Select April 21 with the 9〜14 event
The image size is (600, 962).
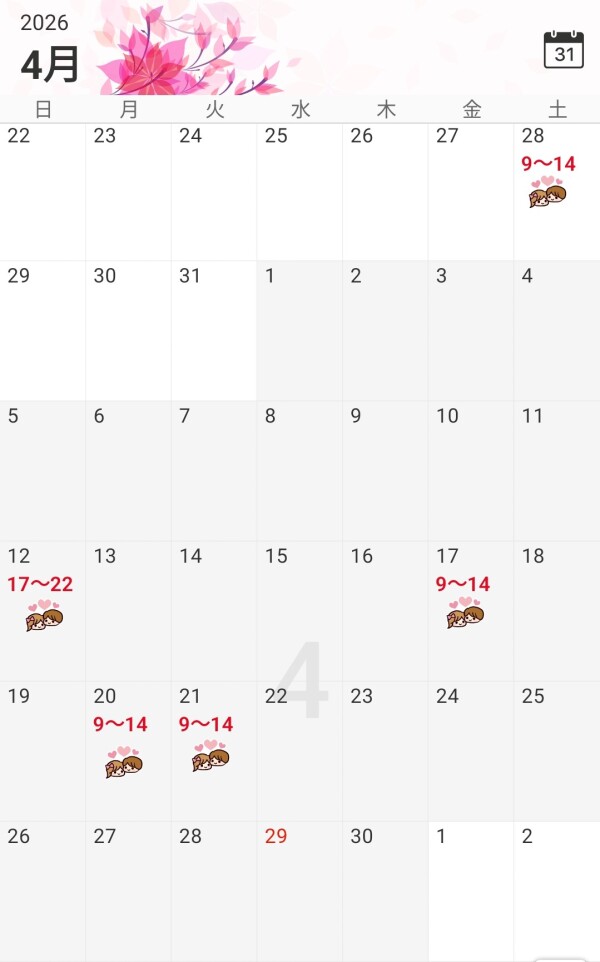coord(214,750)
